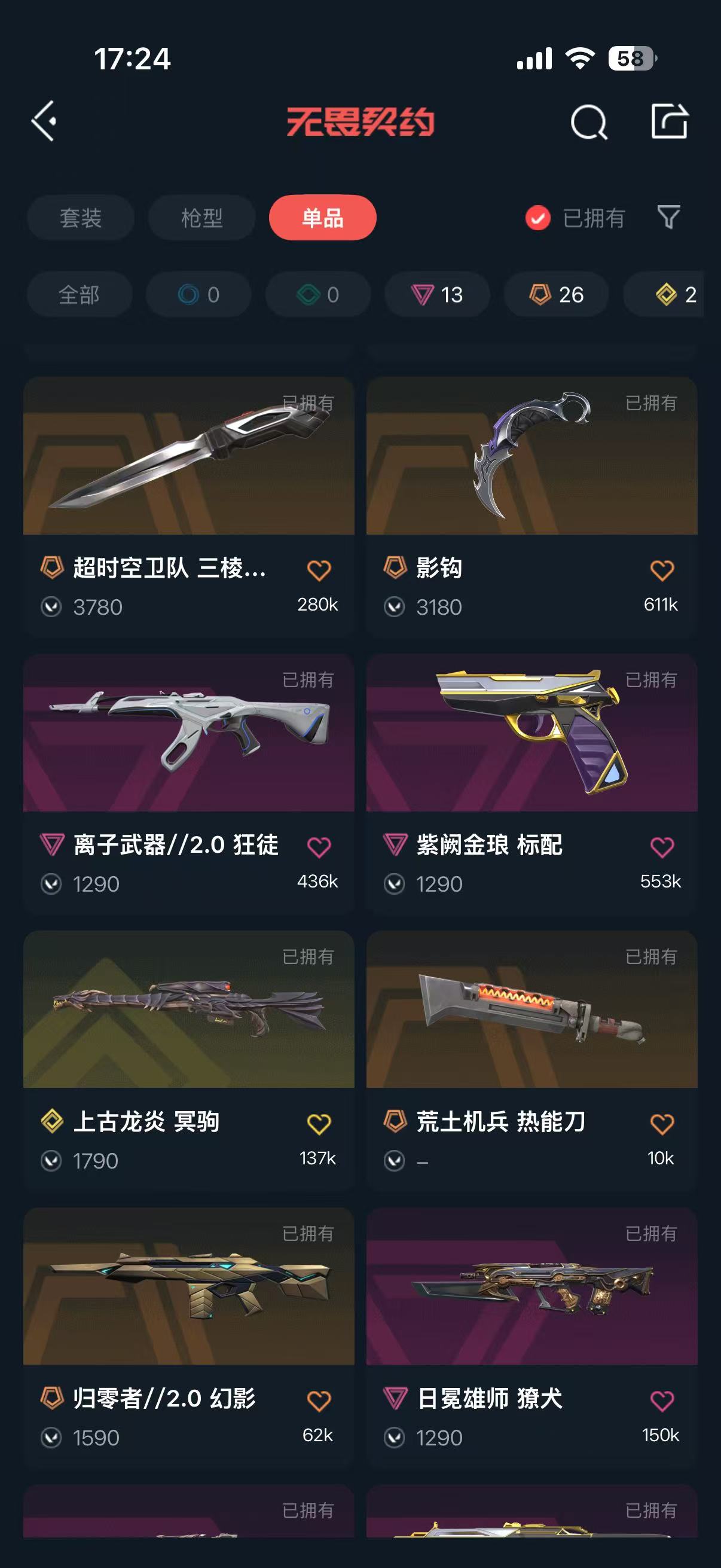Like the 紫阙金琅 标配 skin
Screen dimensions: 721x1568
point(662,847)
